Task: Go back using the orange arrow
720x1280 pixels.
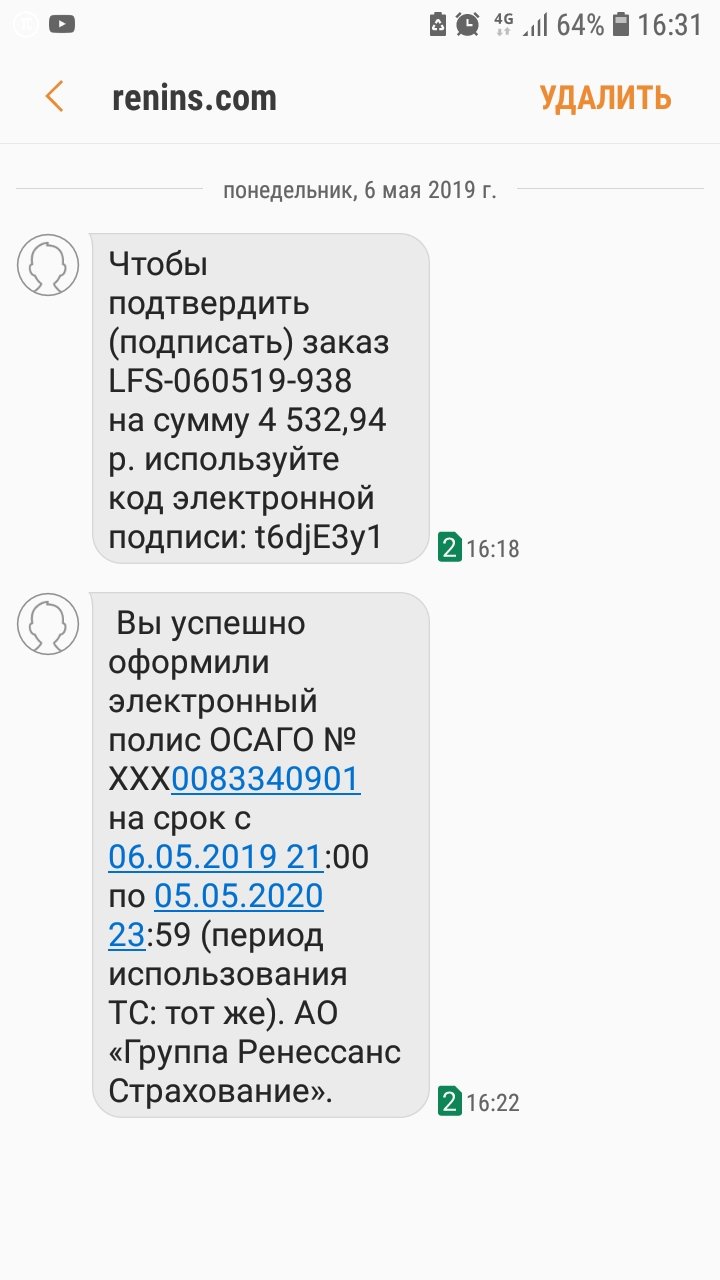Action: pos(54,97)
